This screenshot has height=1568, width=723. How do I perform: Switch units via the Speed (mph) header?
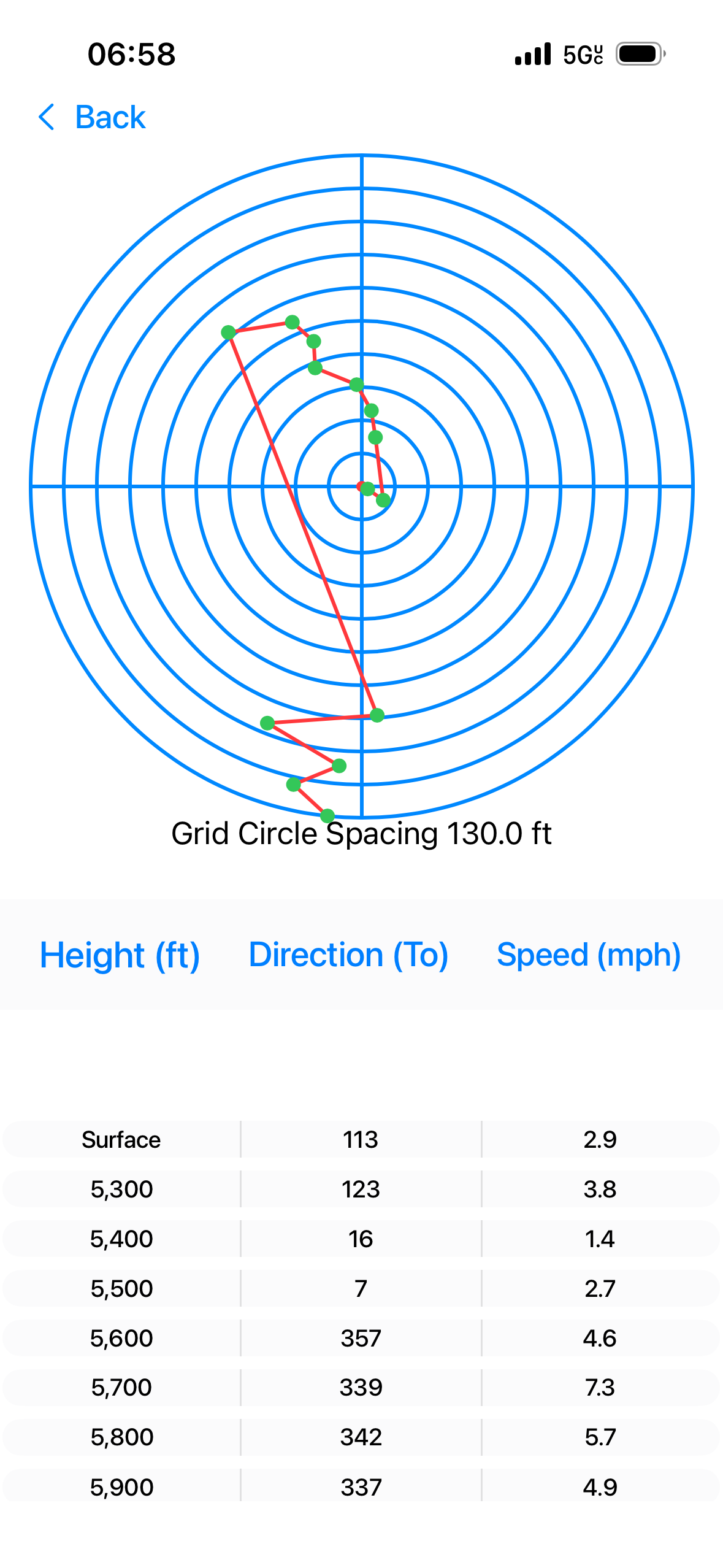(589, 955)
